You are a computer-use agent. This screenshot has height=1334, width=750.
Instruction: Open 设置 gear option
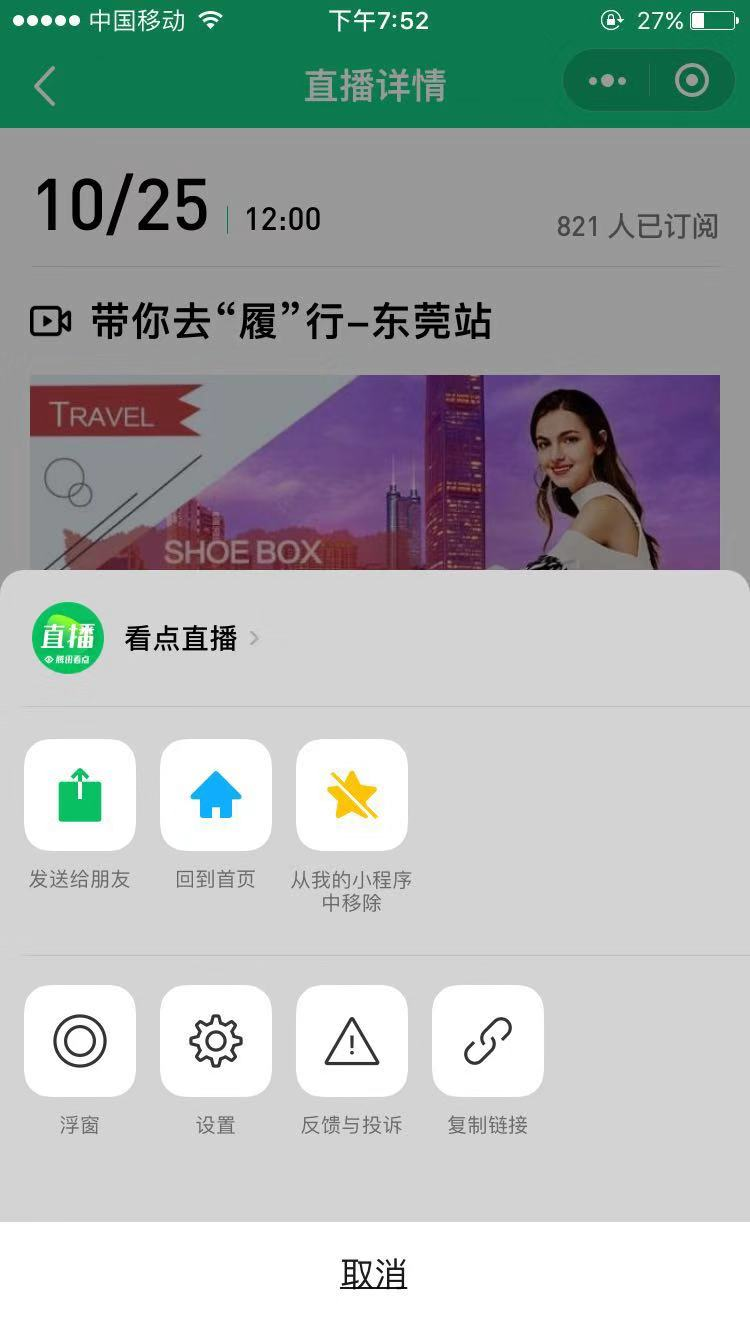coord(216,1041)
